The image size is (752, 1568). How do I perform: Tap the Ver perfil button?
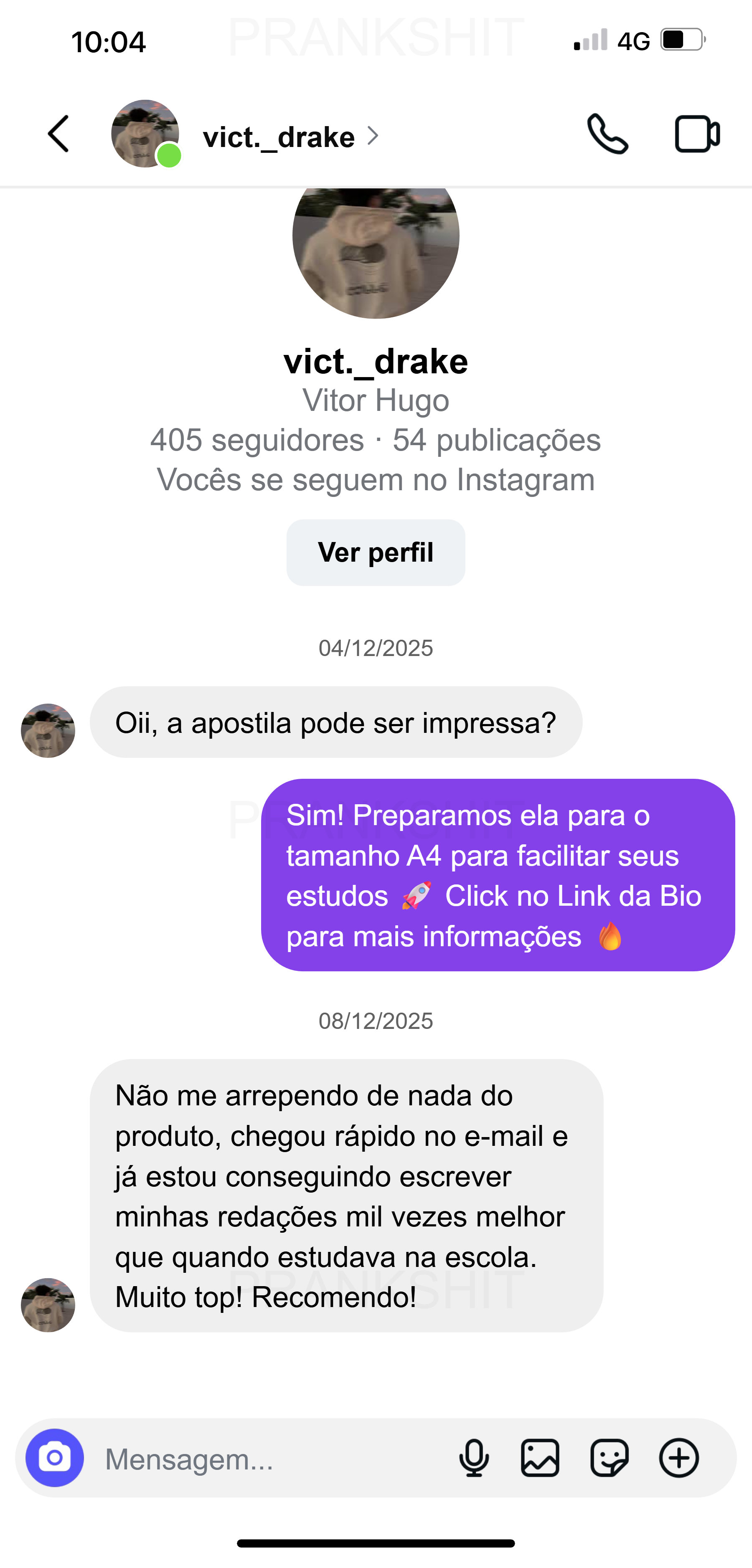[x=376, y=553]
